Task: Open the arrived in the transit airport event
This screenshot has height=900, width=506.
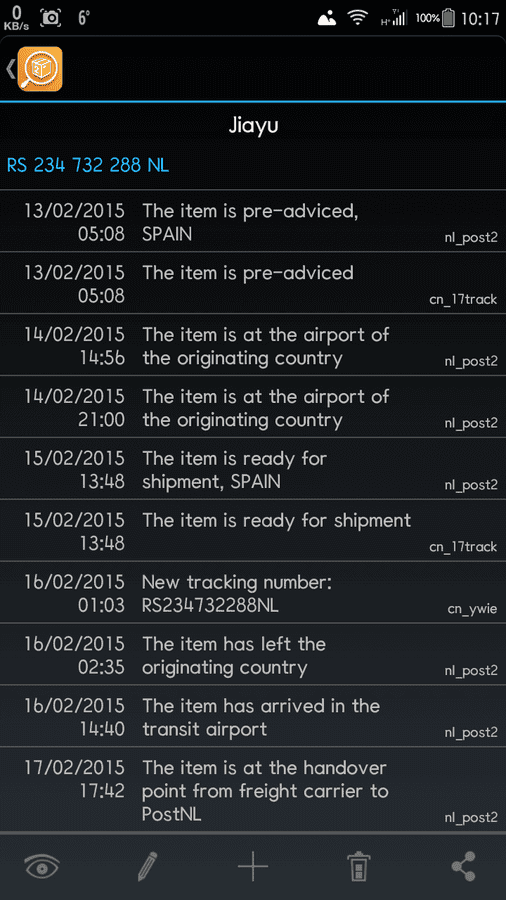Action: pos(253,716)
